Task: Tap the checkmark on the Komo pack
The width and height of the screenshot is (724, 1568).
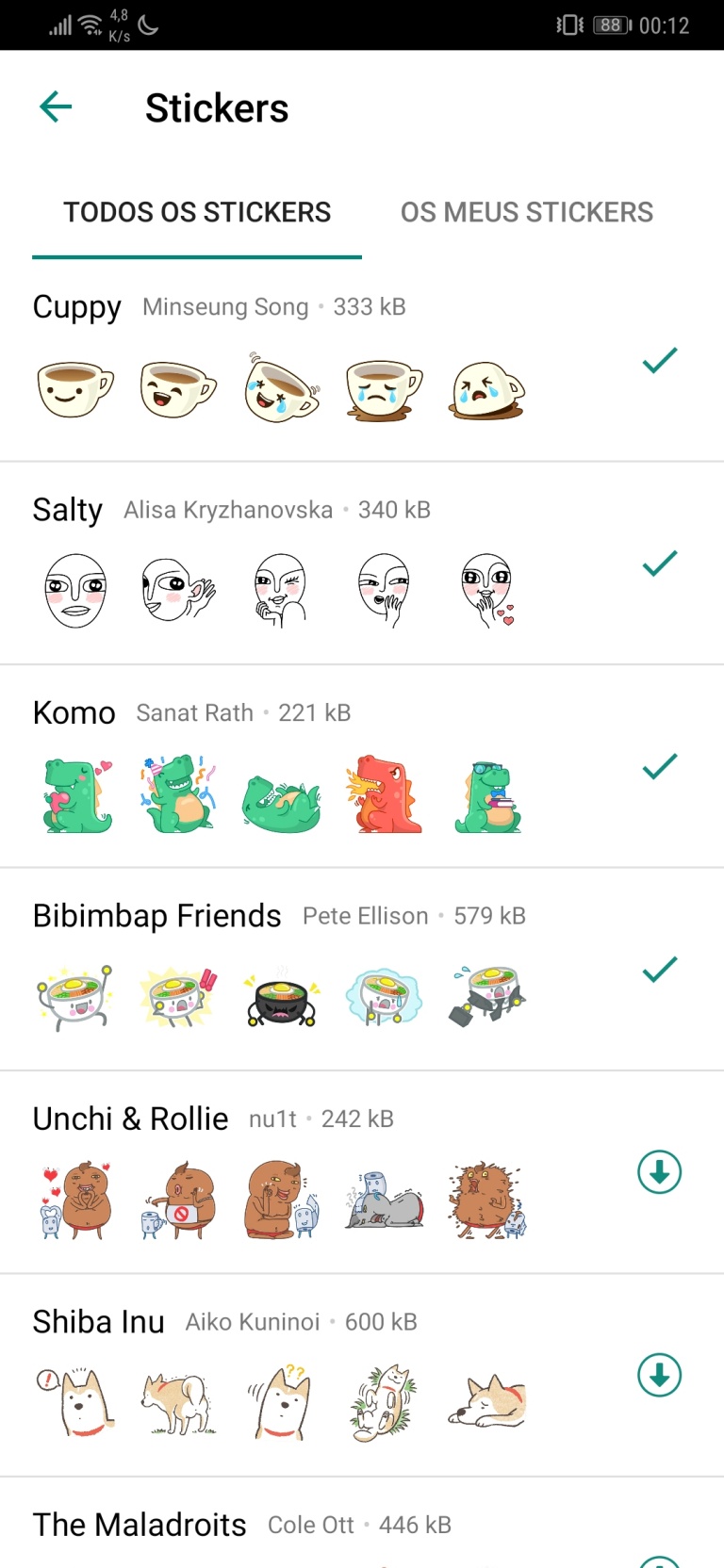Action: [x=659, y=767]
